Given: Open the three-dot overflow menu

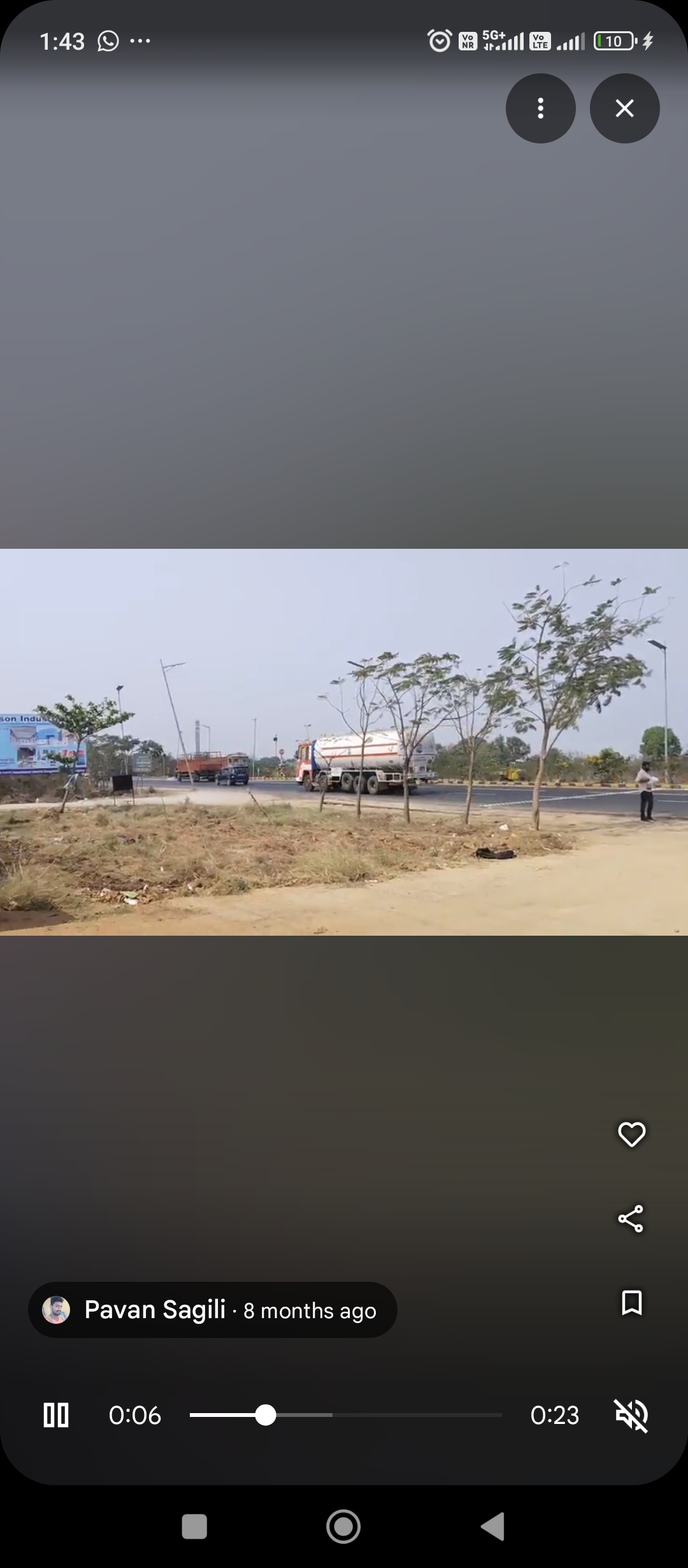Looking at the screenshot, I should (x=540, y=108).
